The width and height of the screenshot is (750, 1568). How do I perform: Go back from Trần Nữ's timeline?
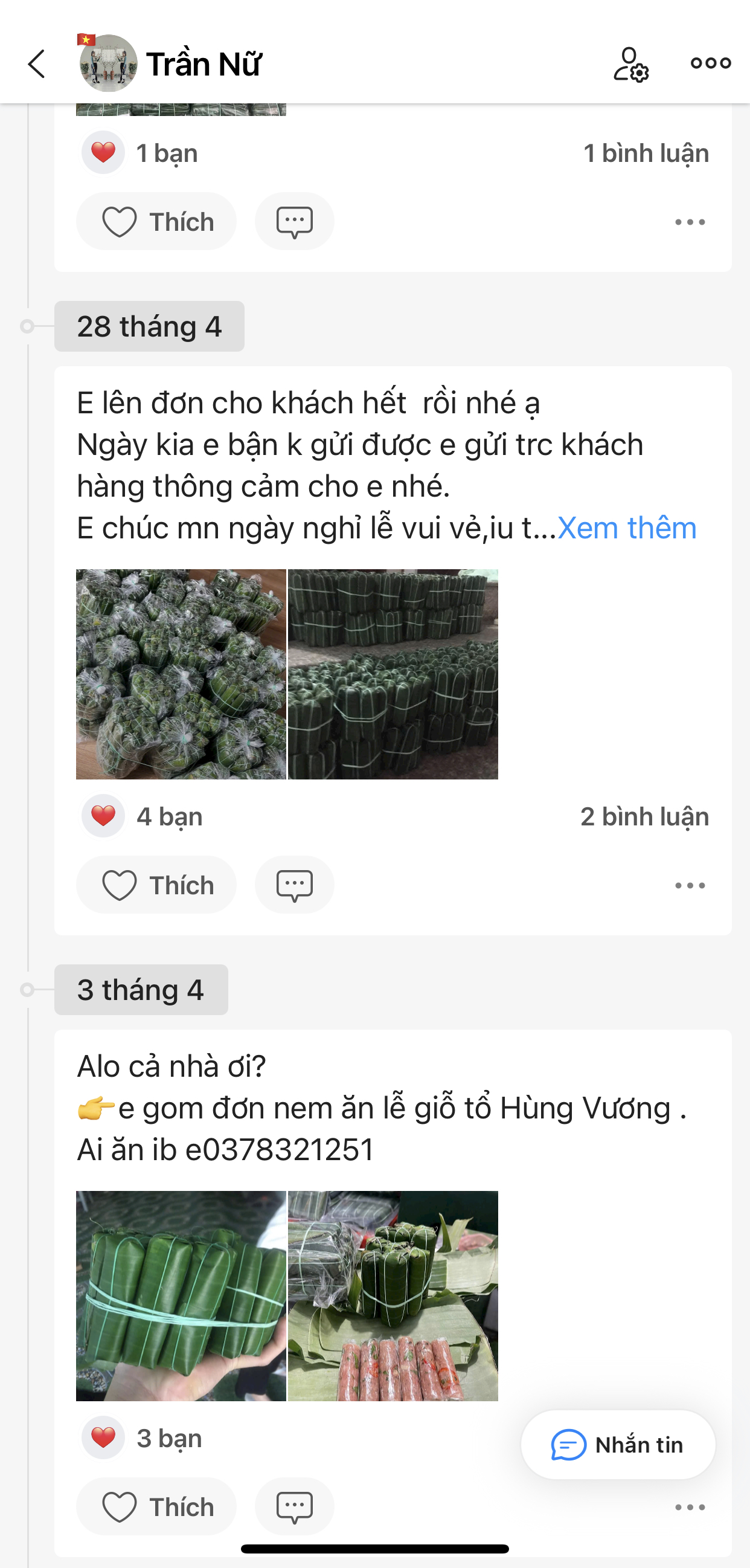36,64
